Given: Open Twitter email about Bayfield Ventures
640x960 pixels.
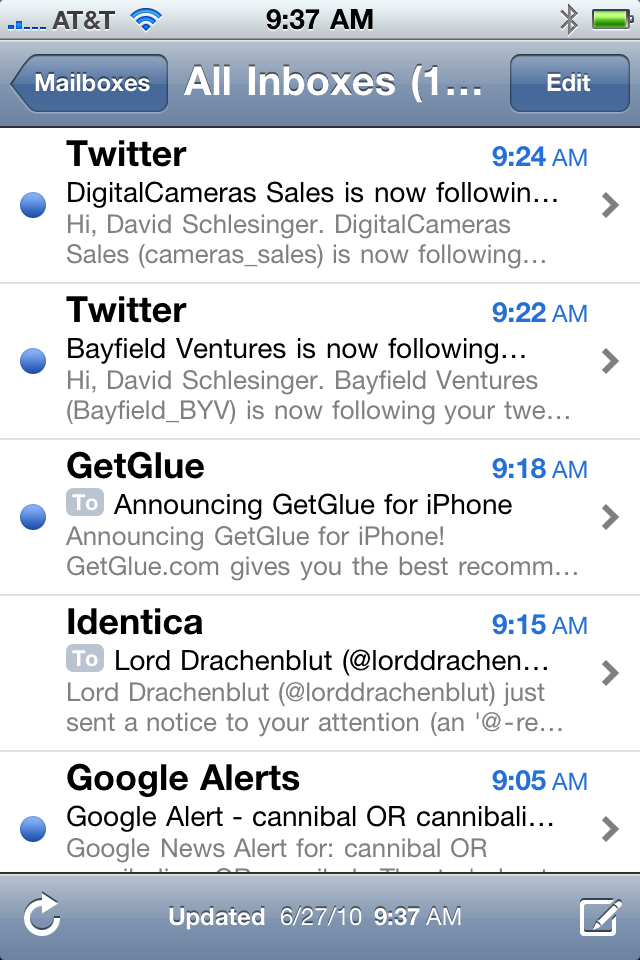Looking at the screenshot, I should pos(320,361).
